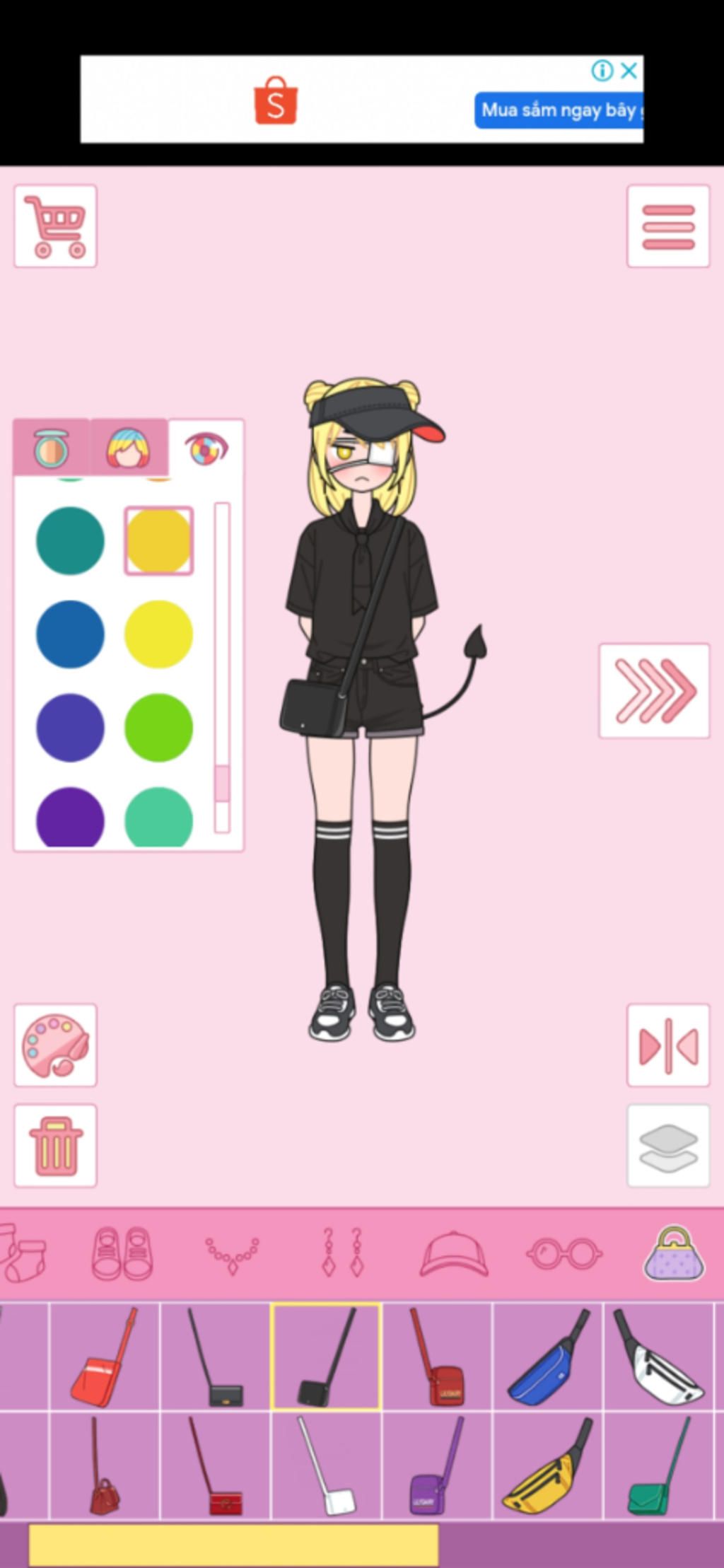Select the blue eye color
The height and width of the screenshot is (1568, 724).
click(70, 634)
